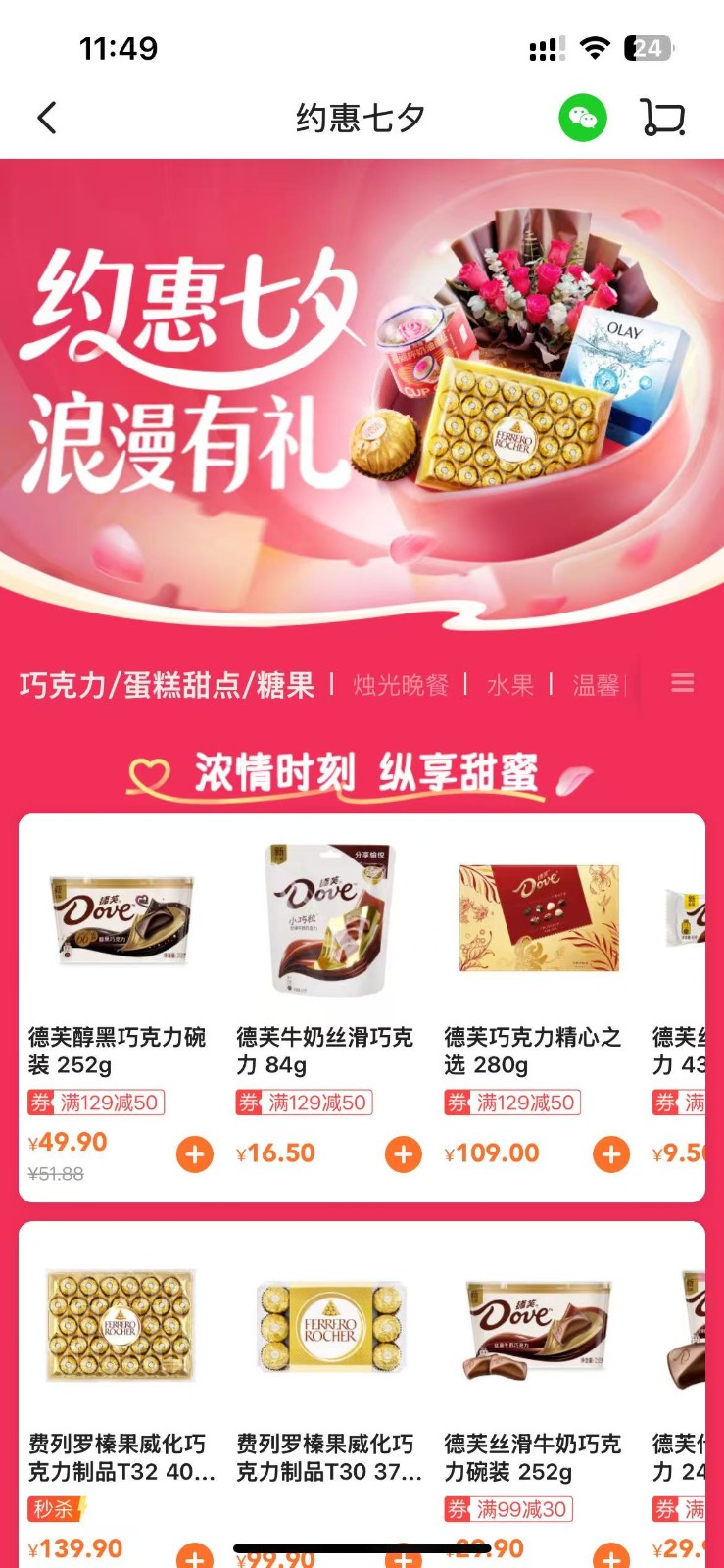View 费列罗榛果威化巧克力制品T32 product

[121, 1328]
